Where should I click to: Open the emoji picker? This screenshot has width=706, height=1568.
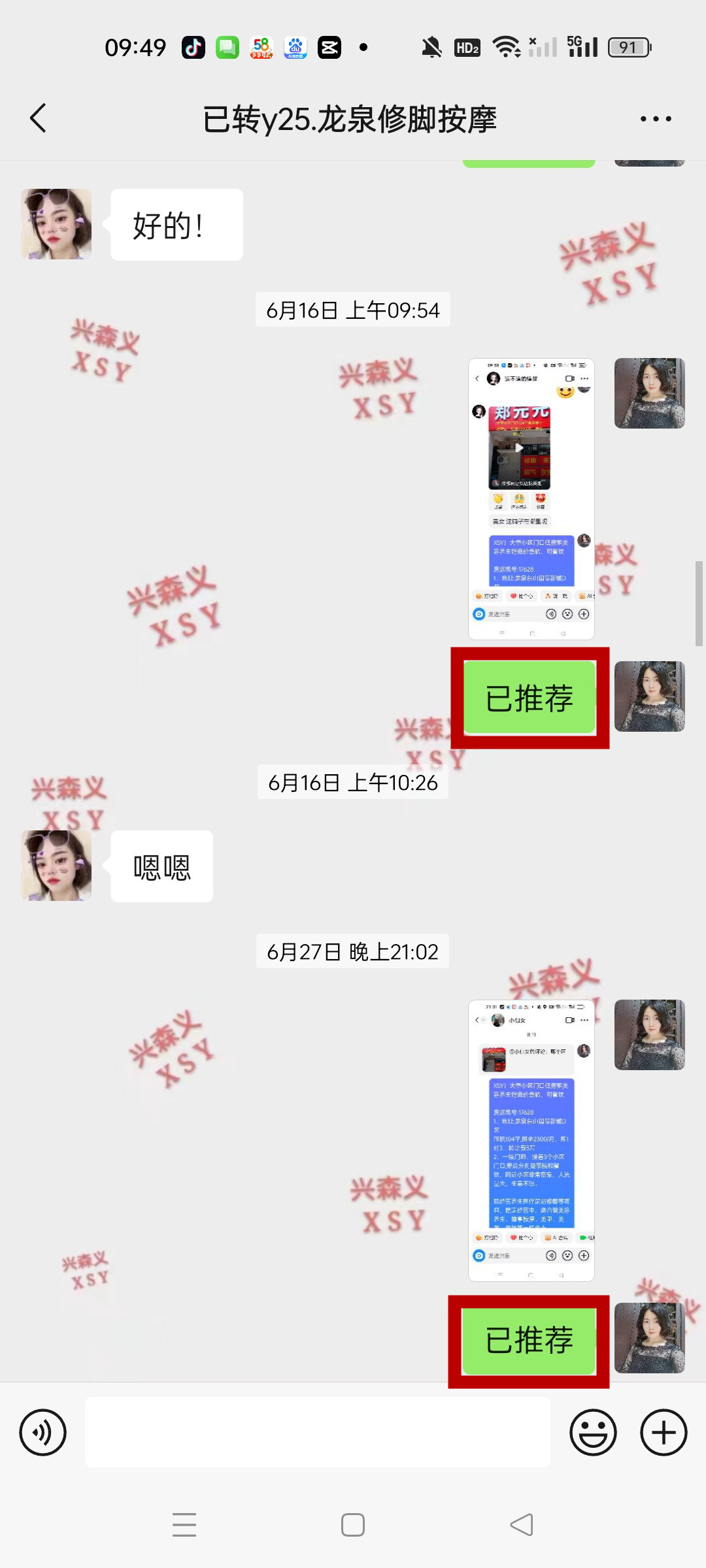(x=593, y=1432)
